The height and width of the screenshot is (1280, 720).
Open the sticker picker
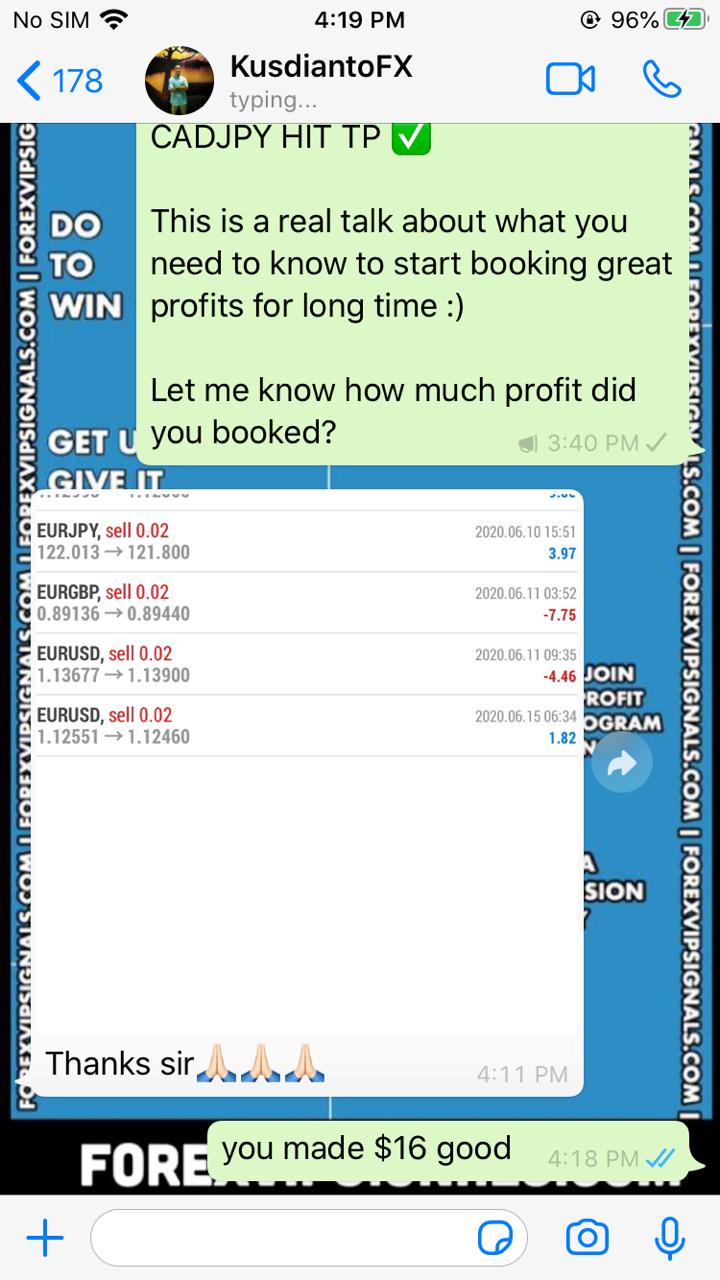point(495,1239)
